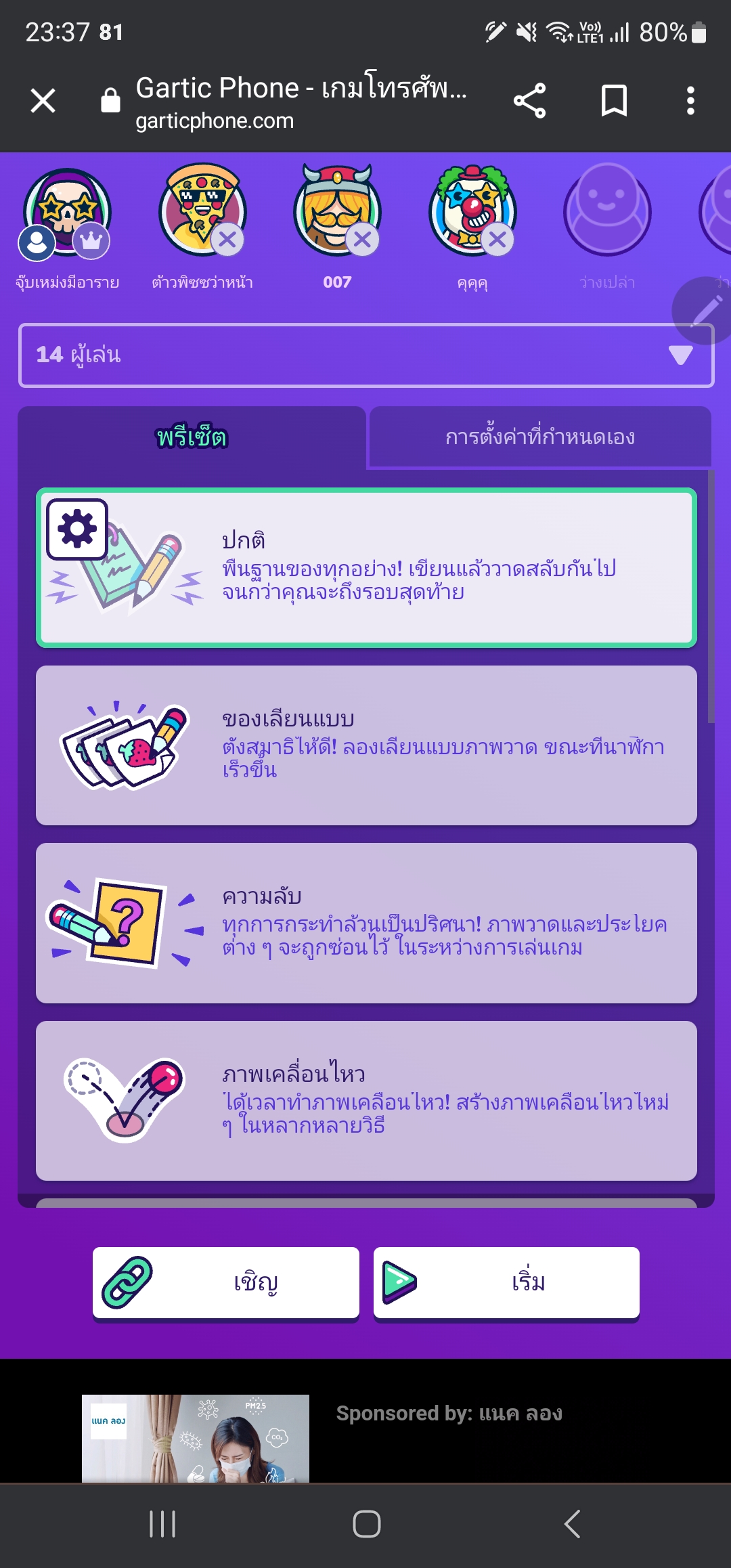The height and width of the screenshot is (1568, 731).
Task: Open the pencil edit button
Action: pos(705,311)
